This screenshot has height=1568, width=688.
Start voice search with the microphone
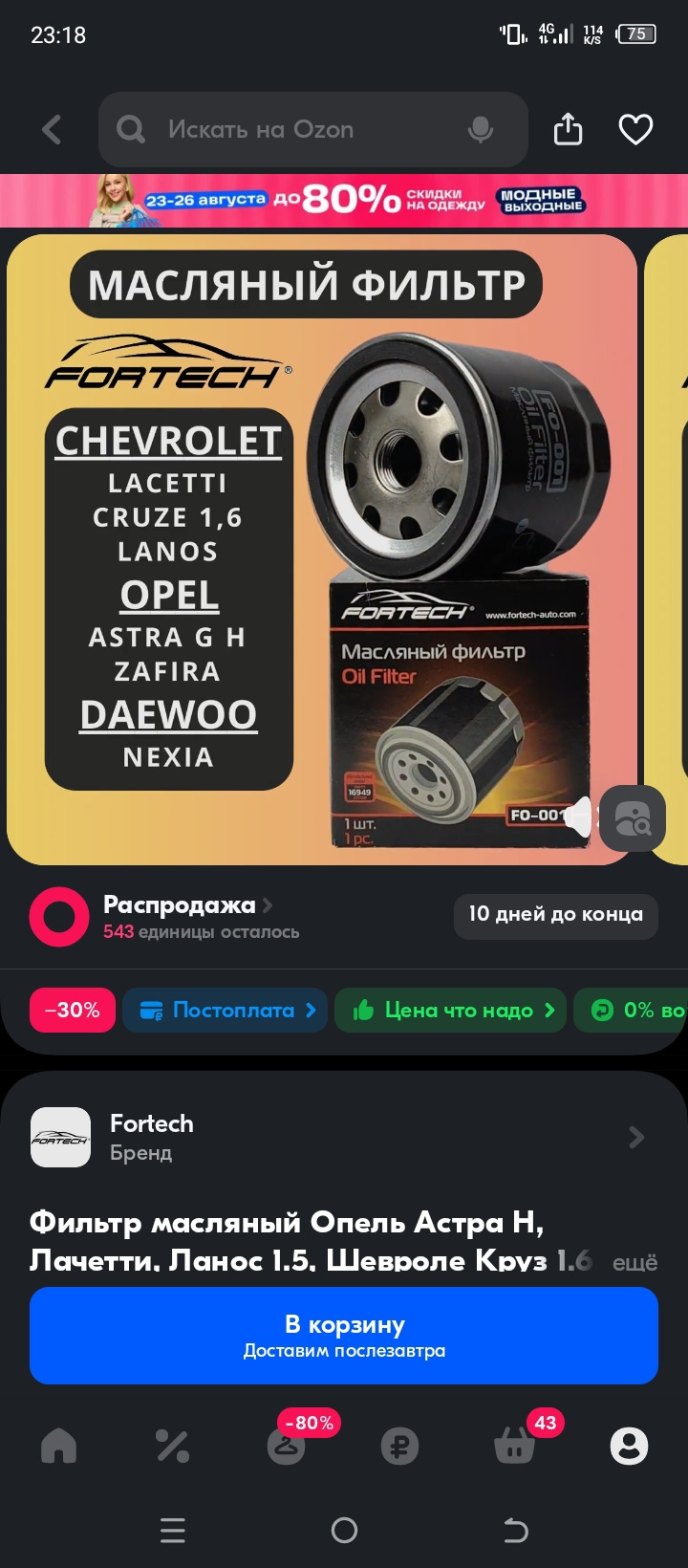481,130
